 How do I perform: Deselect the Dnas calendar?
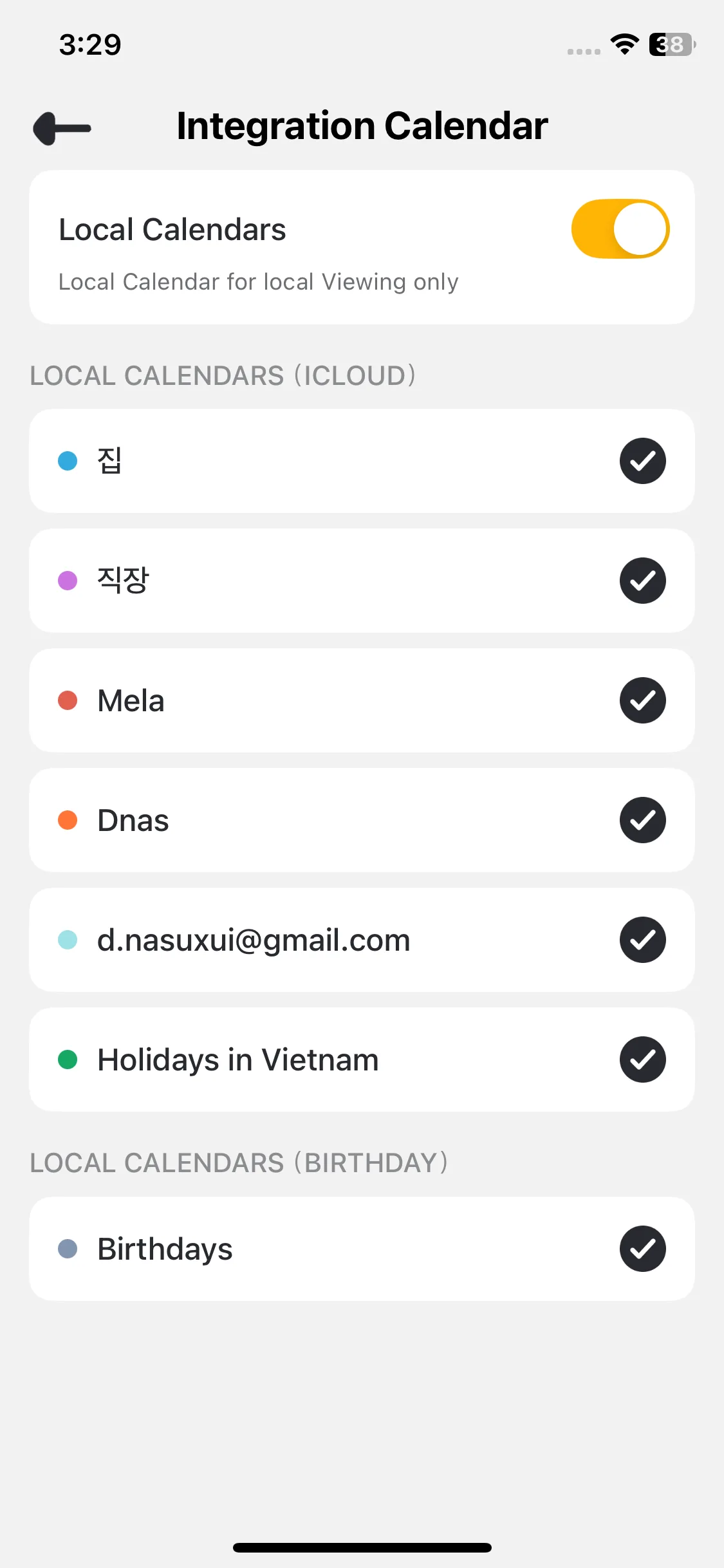(x=642, y=820)
